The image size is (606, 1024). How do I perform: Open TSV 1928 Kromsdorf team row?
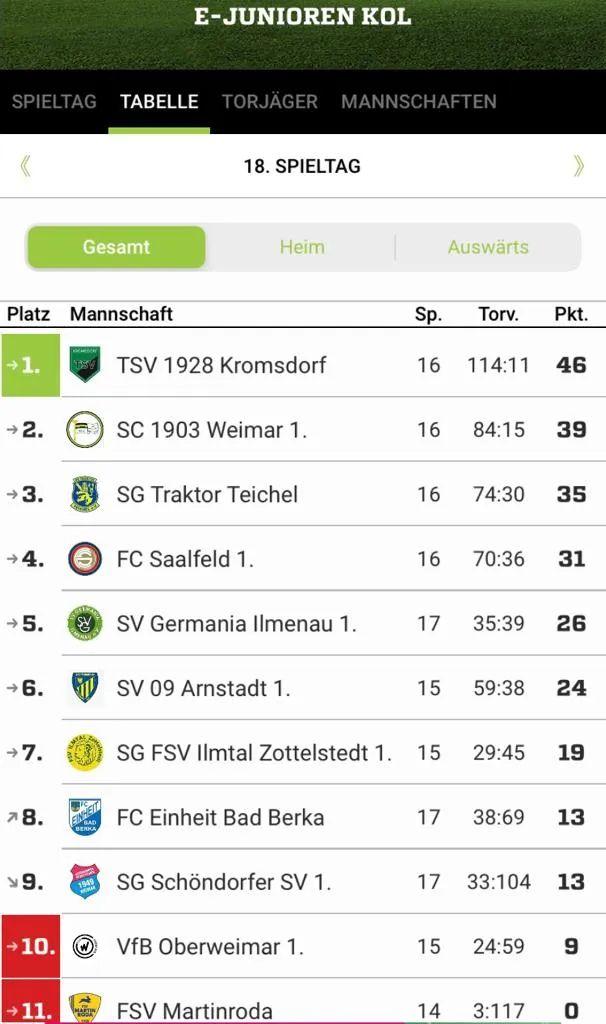pyautogui.click(x=221, y=365)
